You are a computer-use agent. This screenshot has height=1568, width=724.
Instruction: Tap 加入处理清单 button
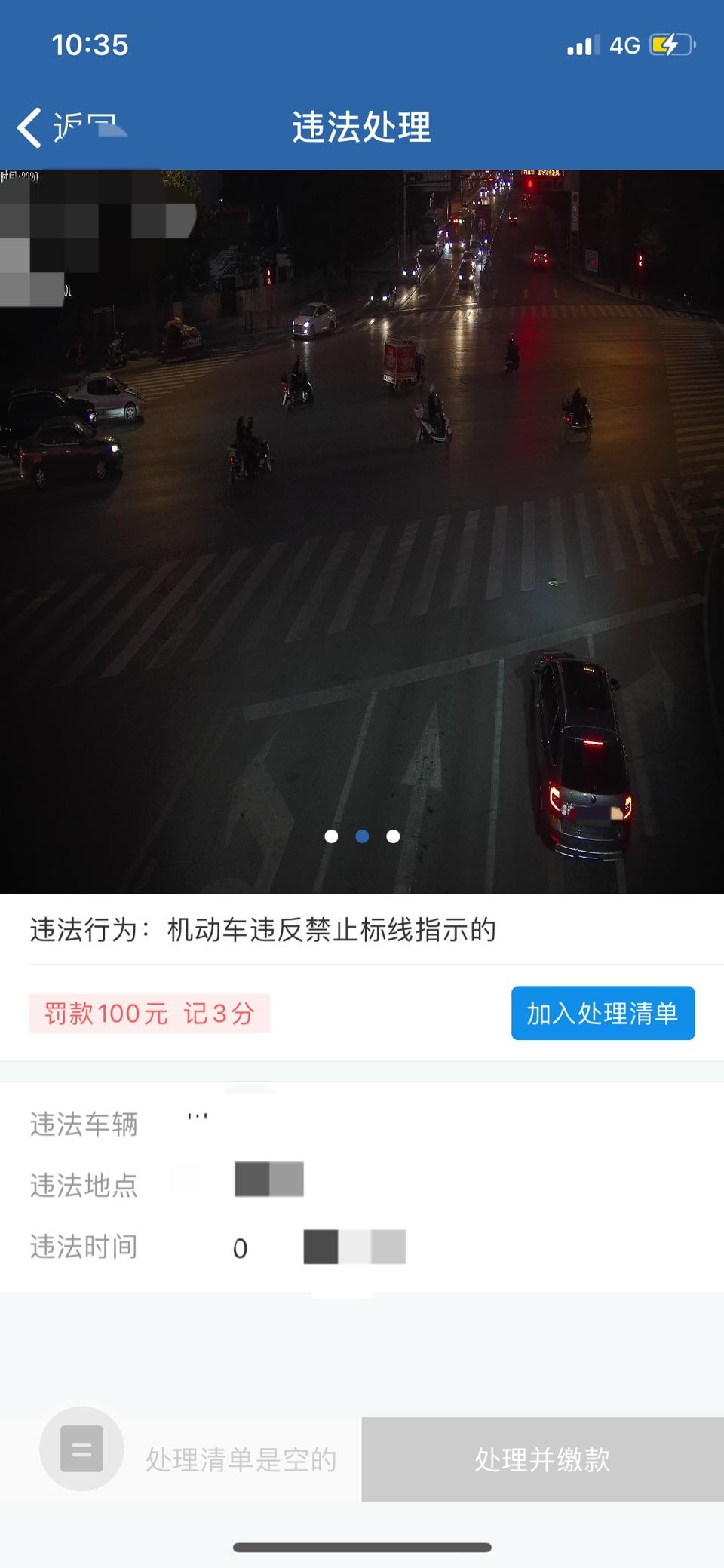pyautogui.click(x=603, y=1013)
